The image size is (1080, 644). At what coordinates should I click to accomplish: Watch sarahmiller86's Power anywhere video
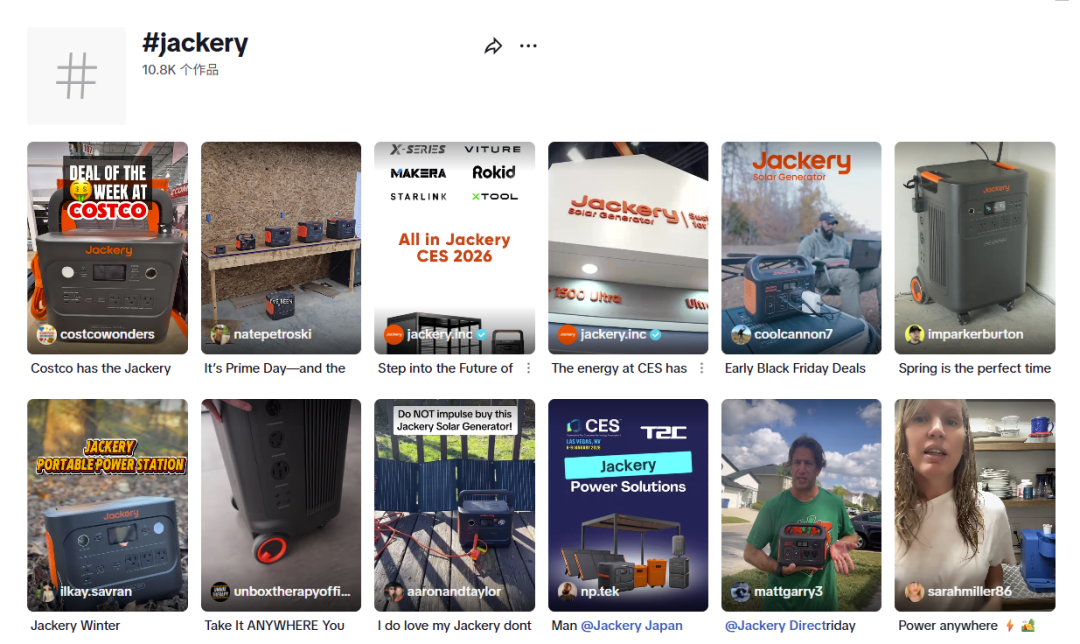pos(974,505)
